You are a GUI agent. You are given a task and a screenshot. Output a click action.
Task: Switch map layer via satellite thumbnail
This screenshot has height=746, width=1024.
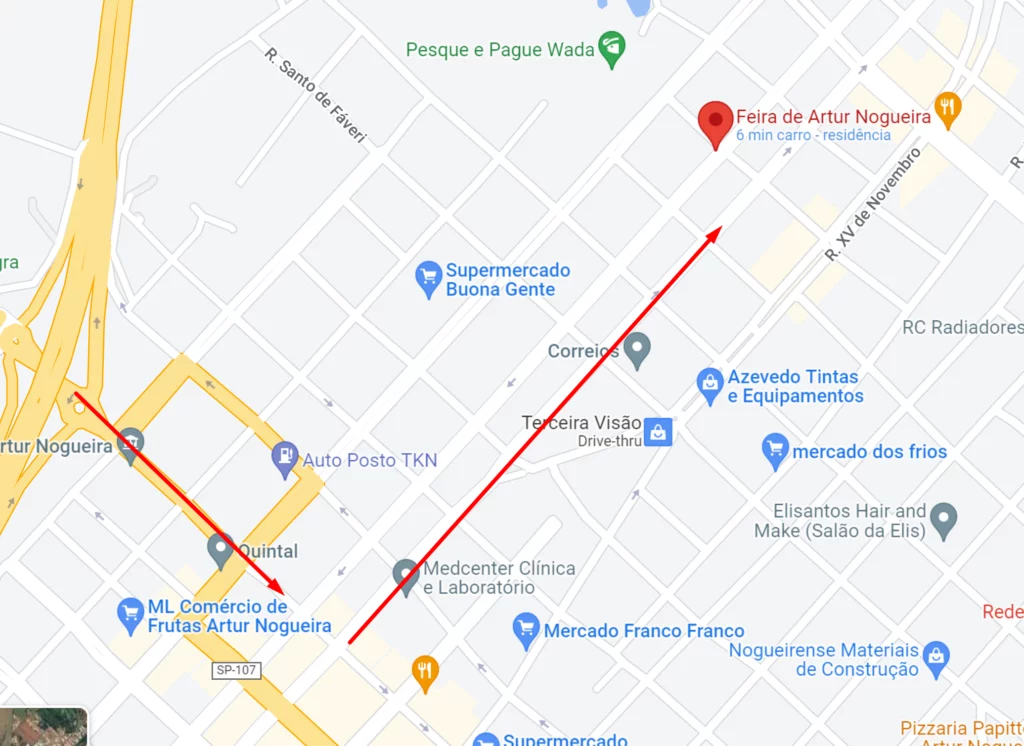coord(43,727)
